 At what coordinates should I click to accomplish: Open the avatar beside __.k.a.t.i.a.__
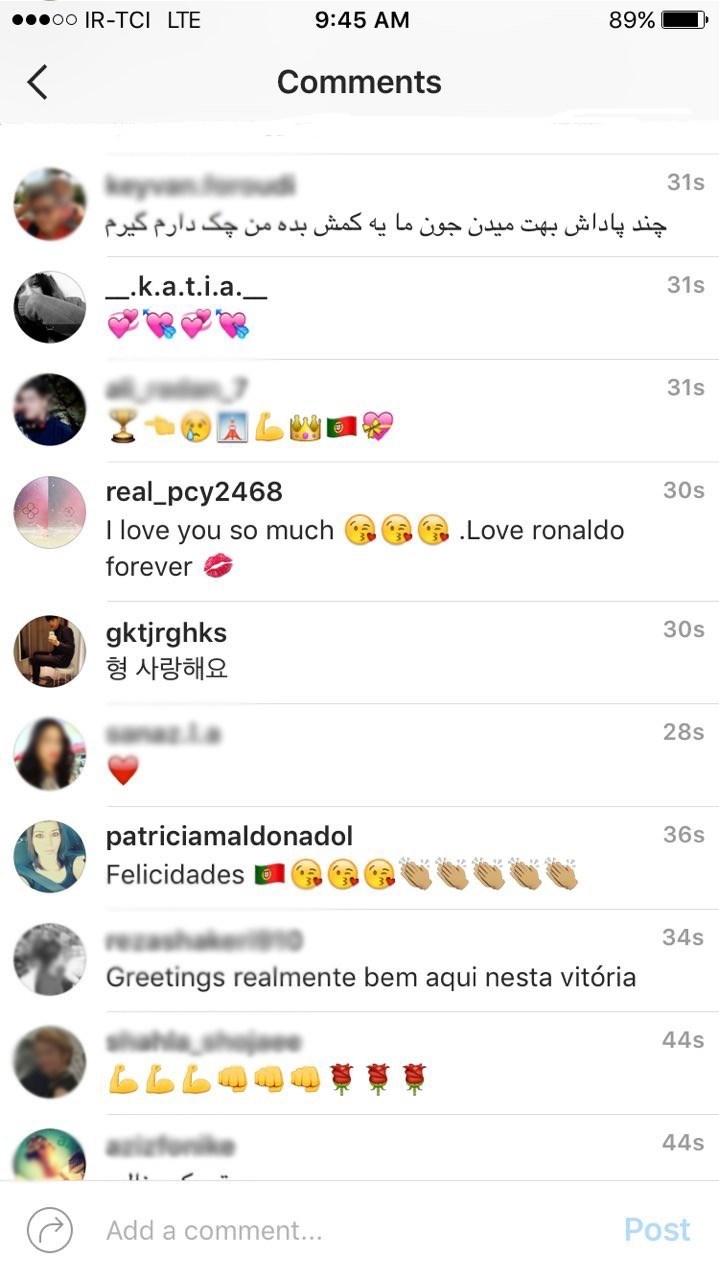click(x=50, y=307)
